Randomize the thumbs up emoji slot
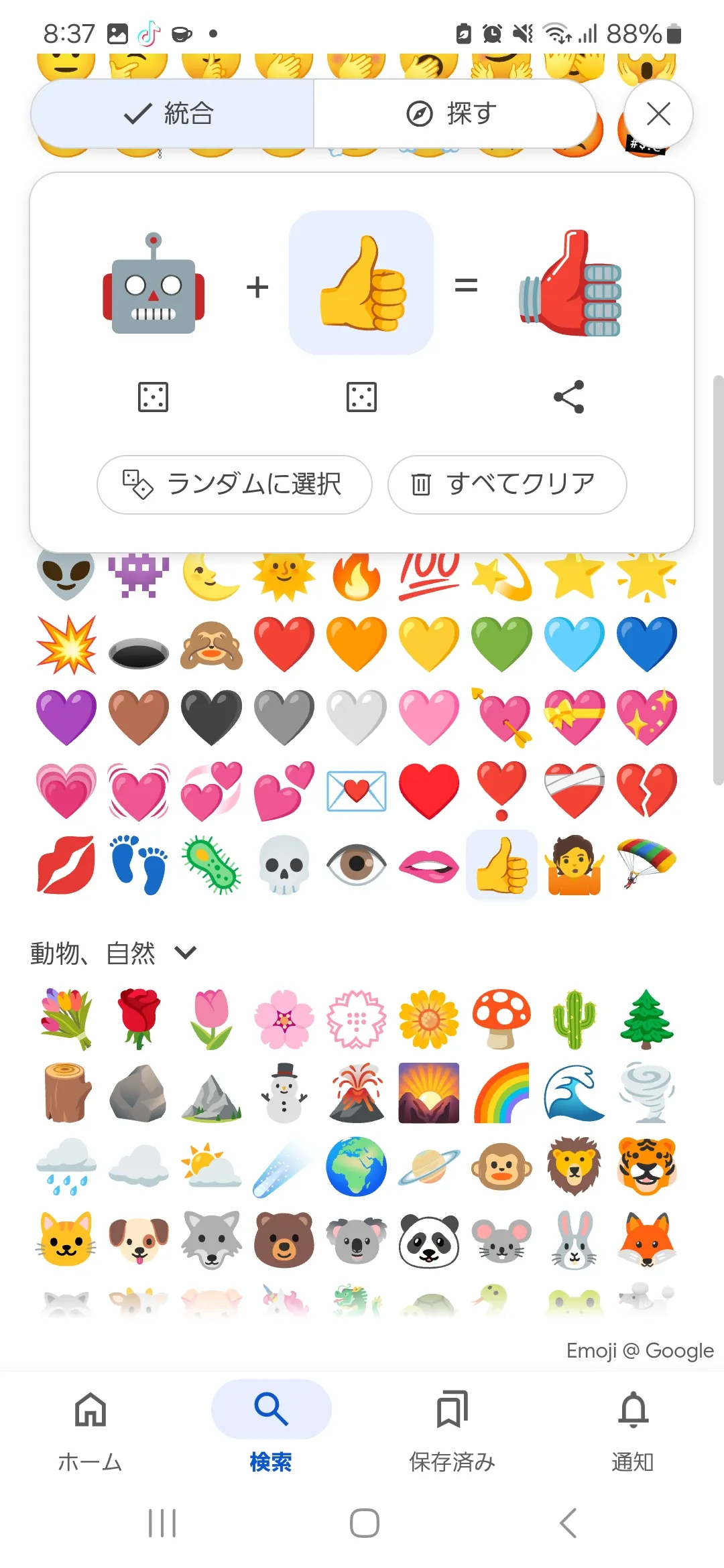The width and height of the screenshot is (724, 1568). pos(361,397)
